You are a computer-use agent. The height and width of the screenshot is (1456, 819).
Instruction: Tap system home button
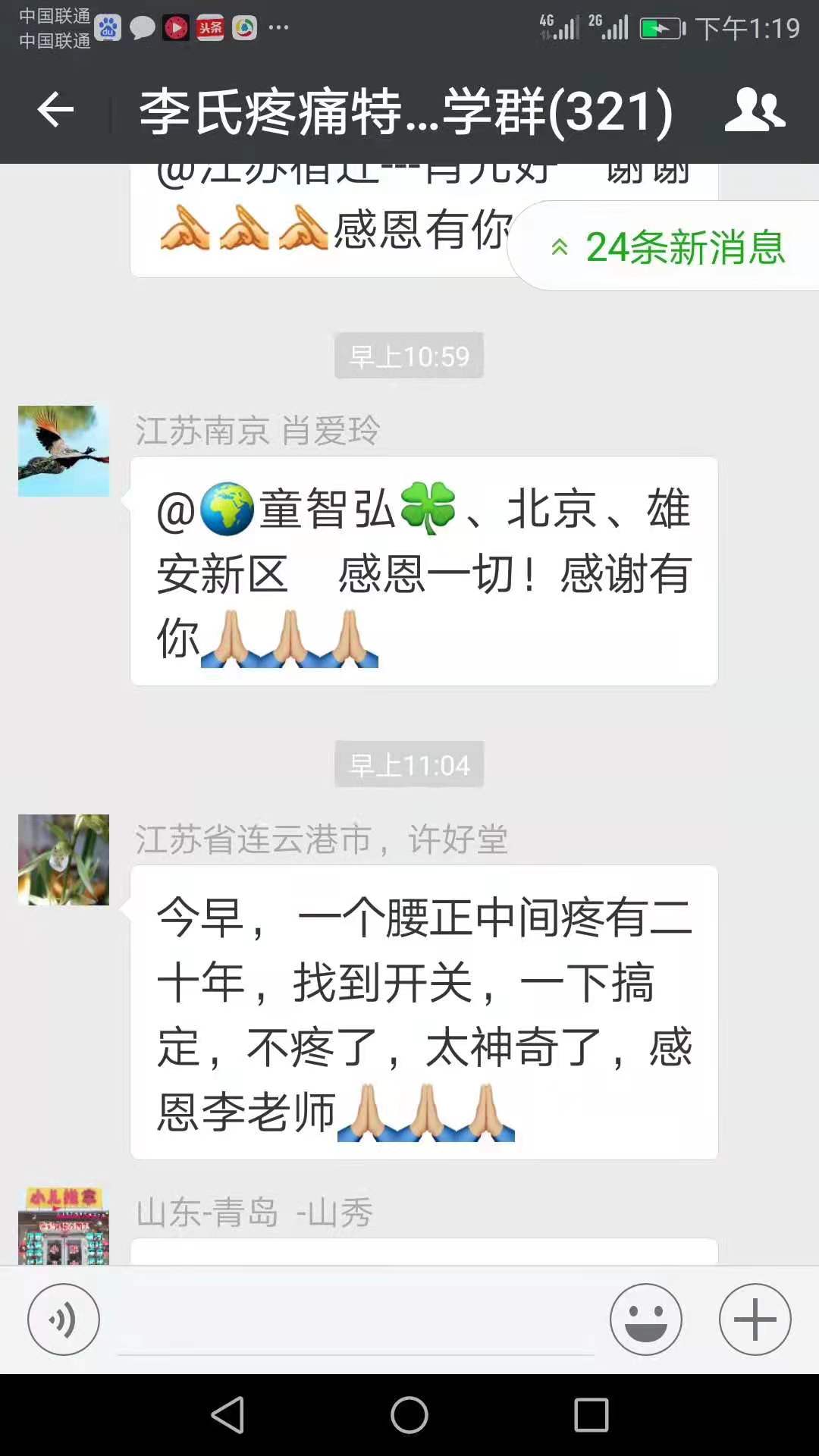click(409, 1415)
